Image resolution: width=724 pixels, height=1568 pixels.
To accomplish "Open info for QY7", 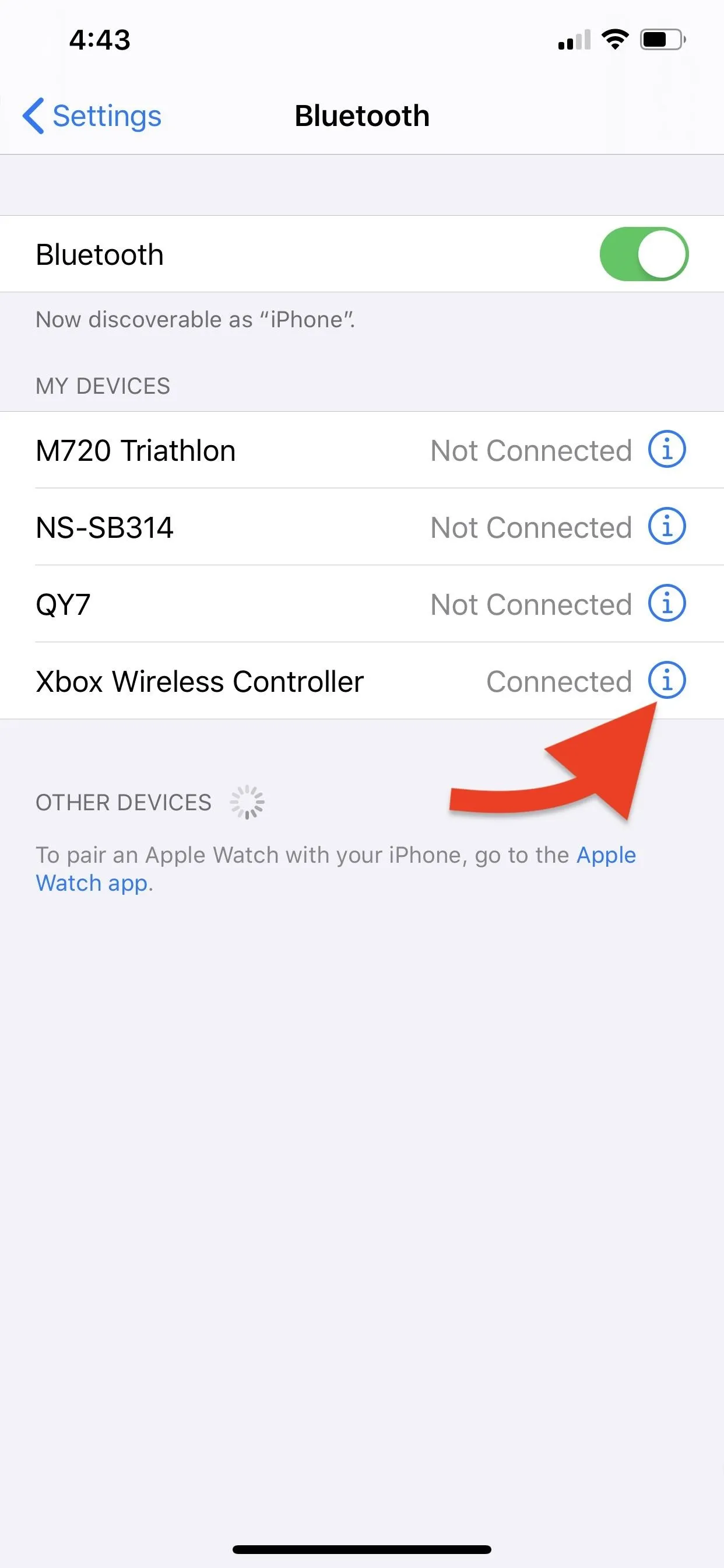I will [x=666, y=604].
